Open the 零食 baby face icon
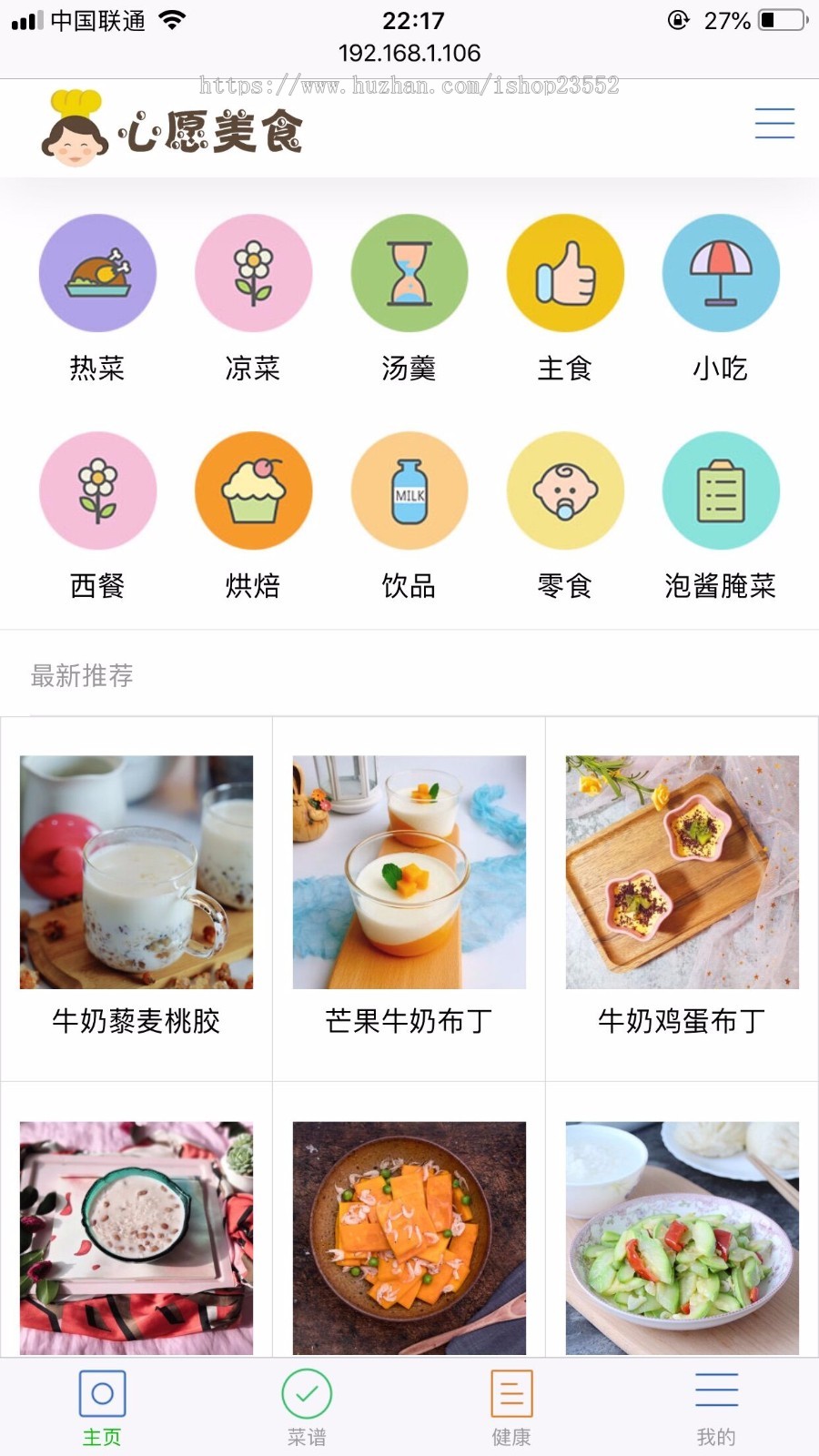Image resolution: width=819 pixels, height=1456 pixels. (x=565, y=490)
